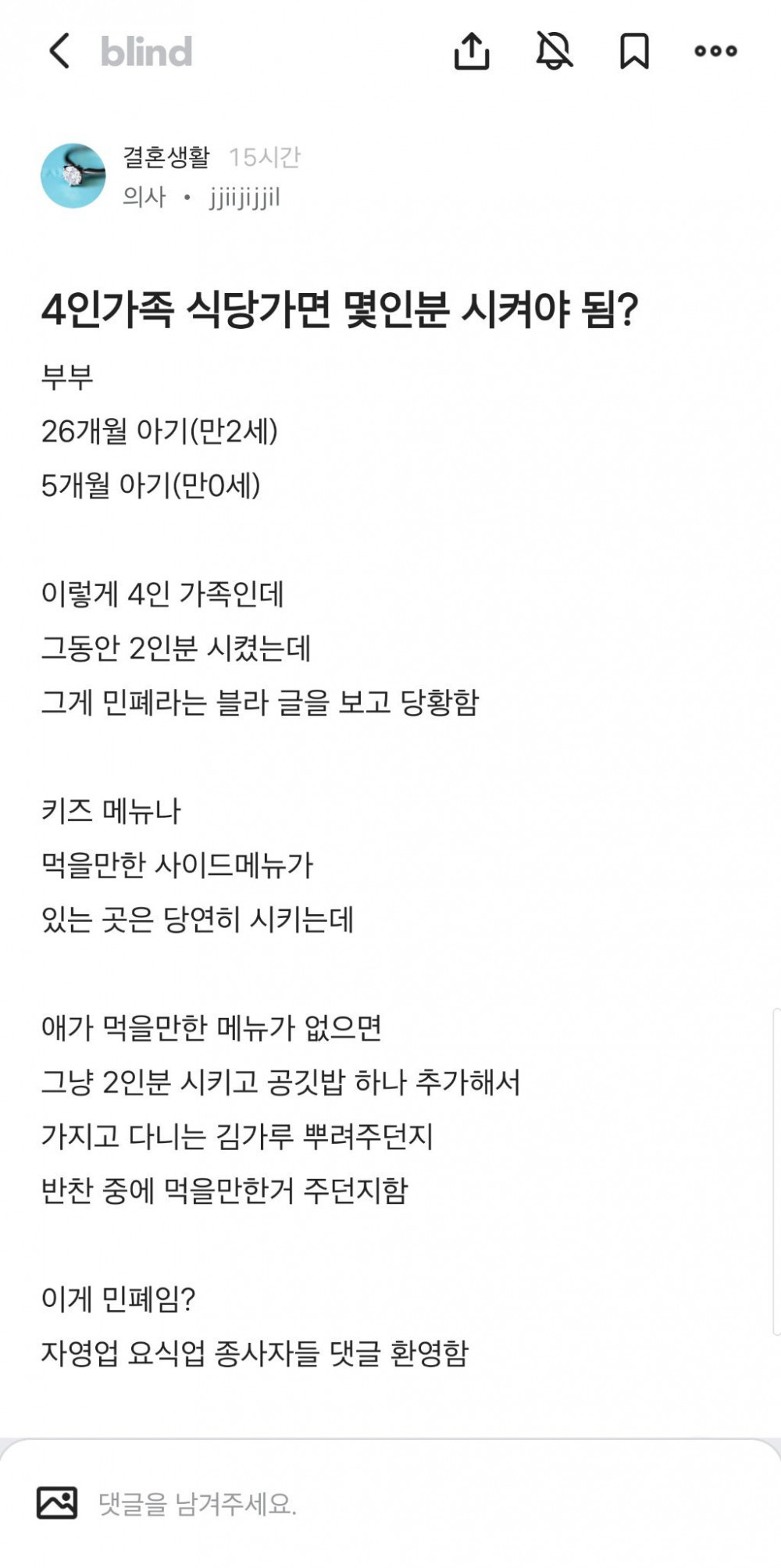Go back using the arrow
Image resolution: width=781 pixels, height=1568 pixels.
pyautogui.click(x=60, y=52)
